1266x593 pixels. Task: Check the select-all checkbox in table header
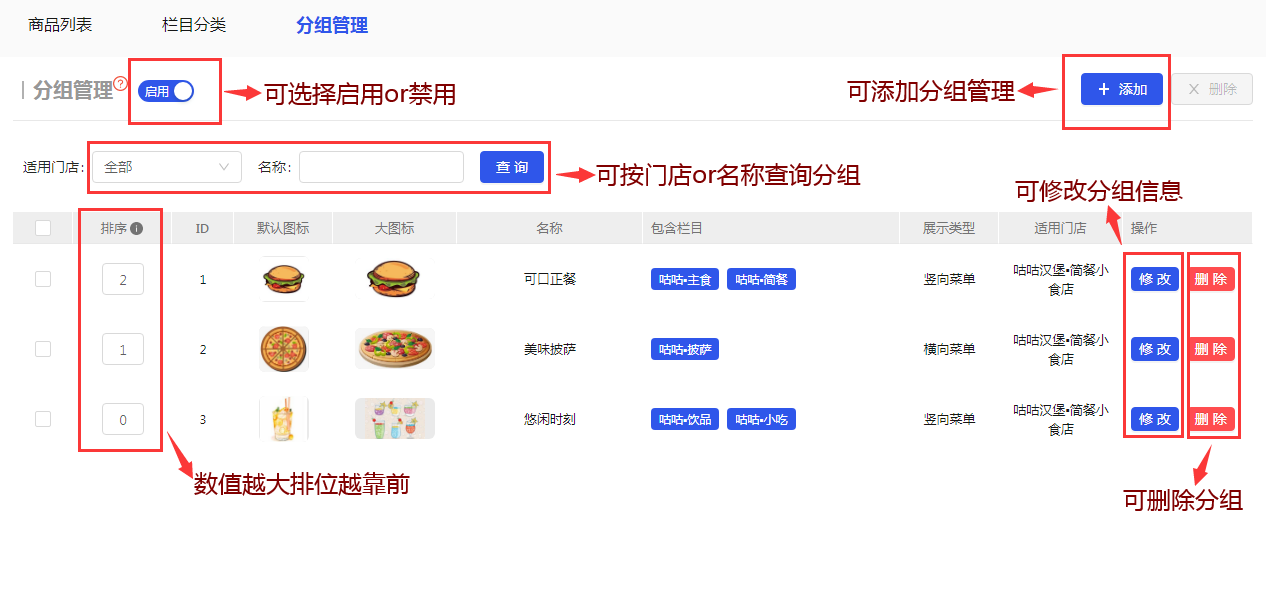tap(43, 228)
